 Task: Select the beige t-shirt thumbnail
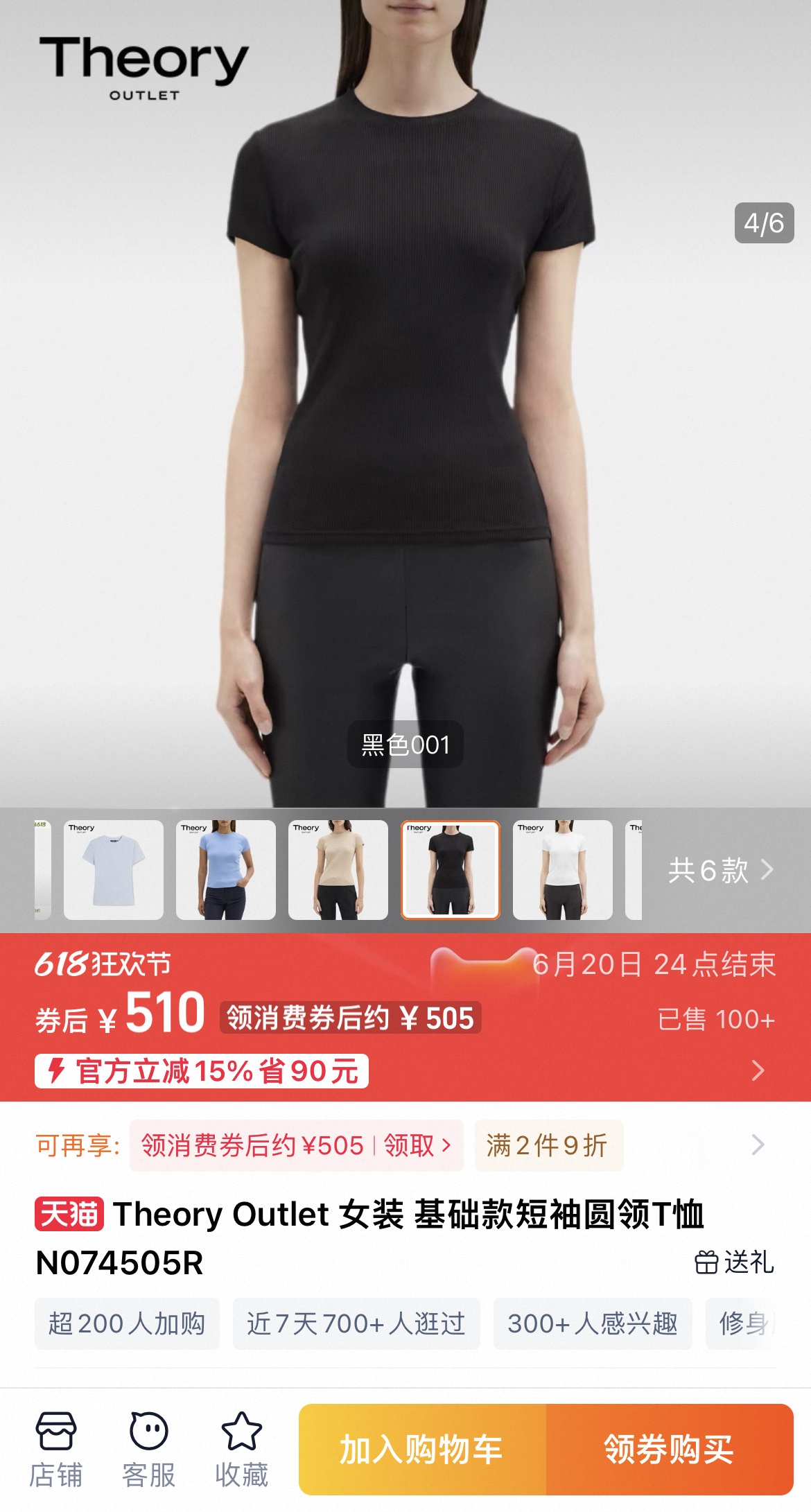pos(338,870)
